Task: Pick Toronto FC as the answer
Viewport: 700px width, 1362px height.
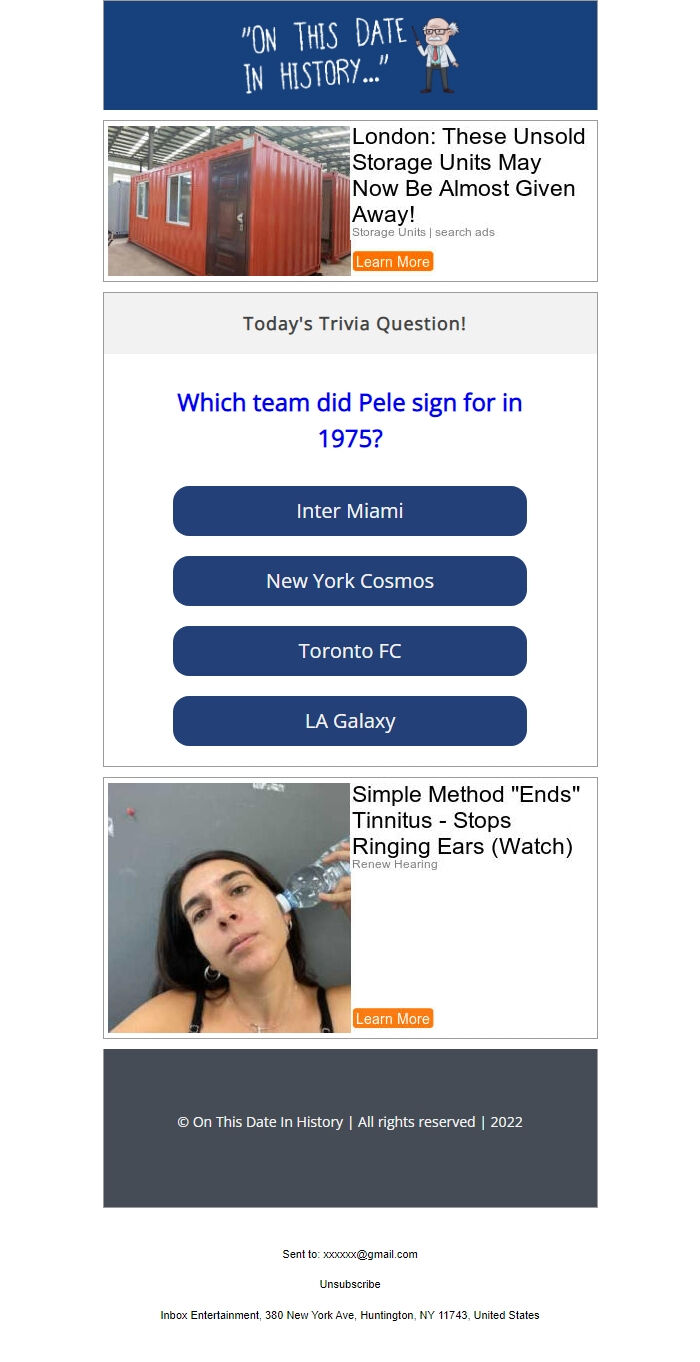Action: click(x=349, y=651)
